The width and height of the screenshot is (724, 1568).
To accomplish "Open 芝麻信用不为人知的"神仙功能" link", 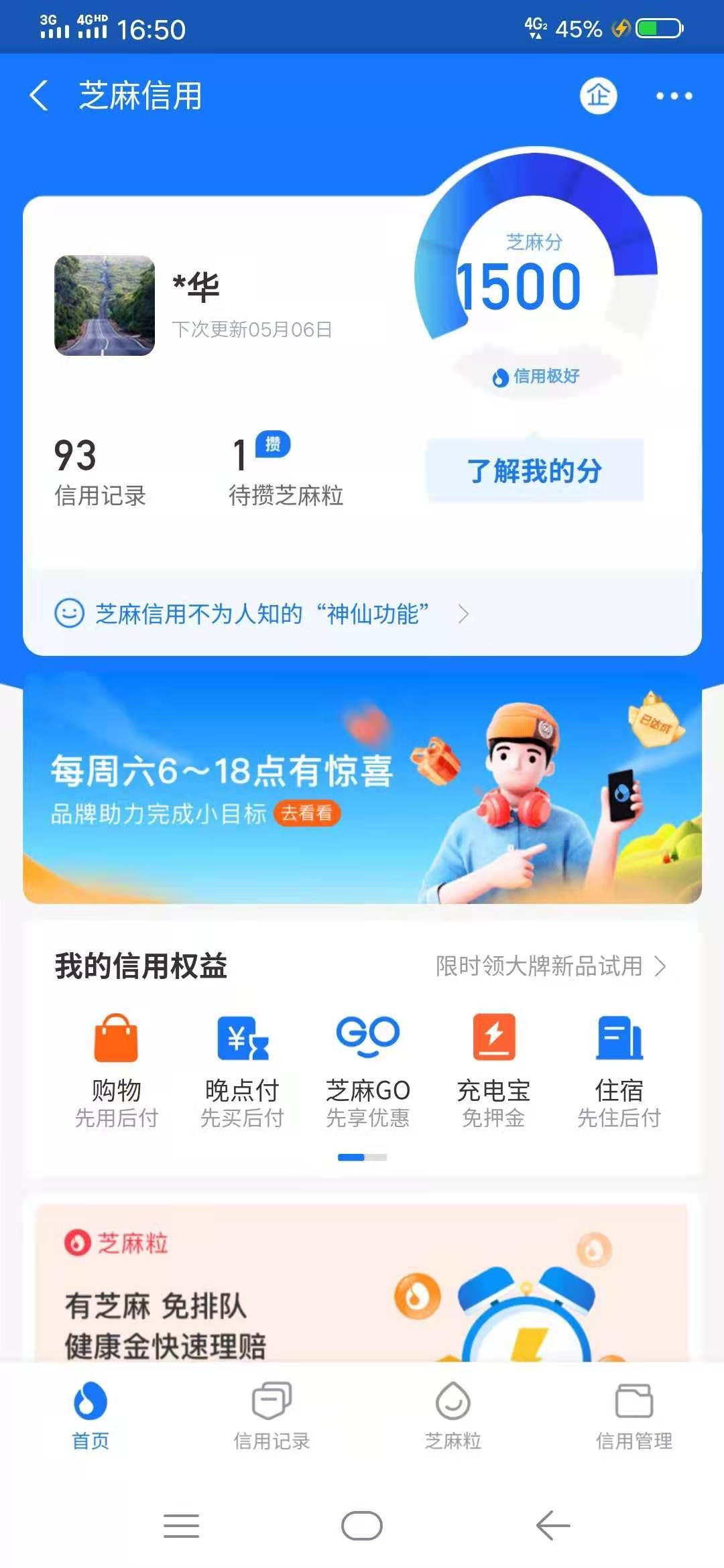I will pyautogui.click(x=261, y=613).
